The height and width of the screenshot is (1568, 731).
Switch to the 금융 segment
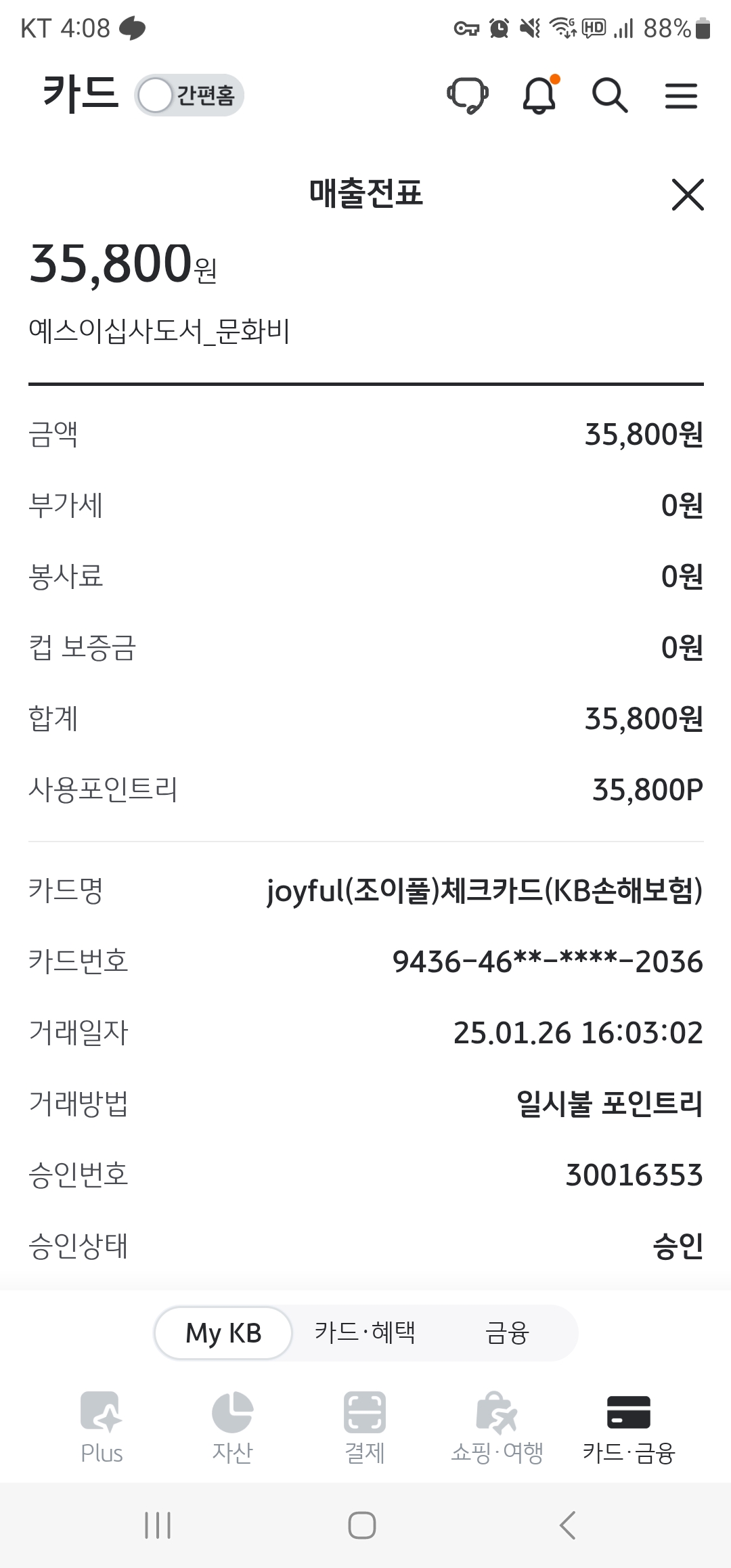pyautogui.click(x=506, y=1333)
